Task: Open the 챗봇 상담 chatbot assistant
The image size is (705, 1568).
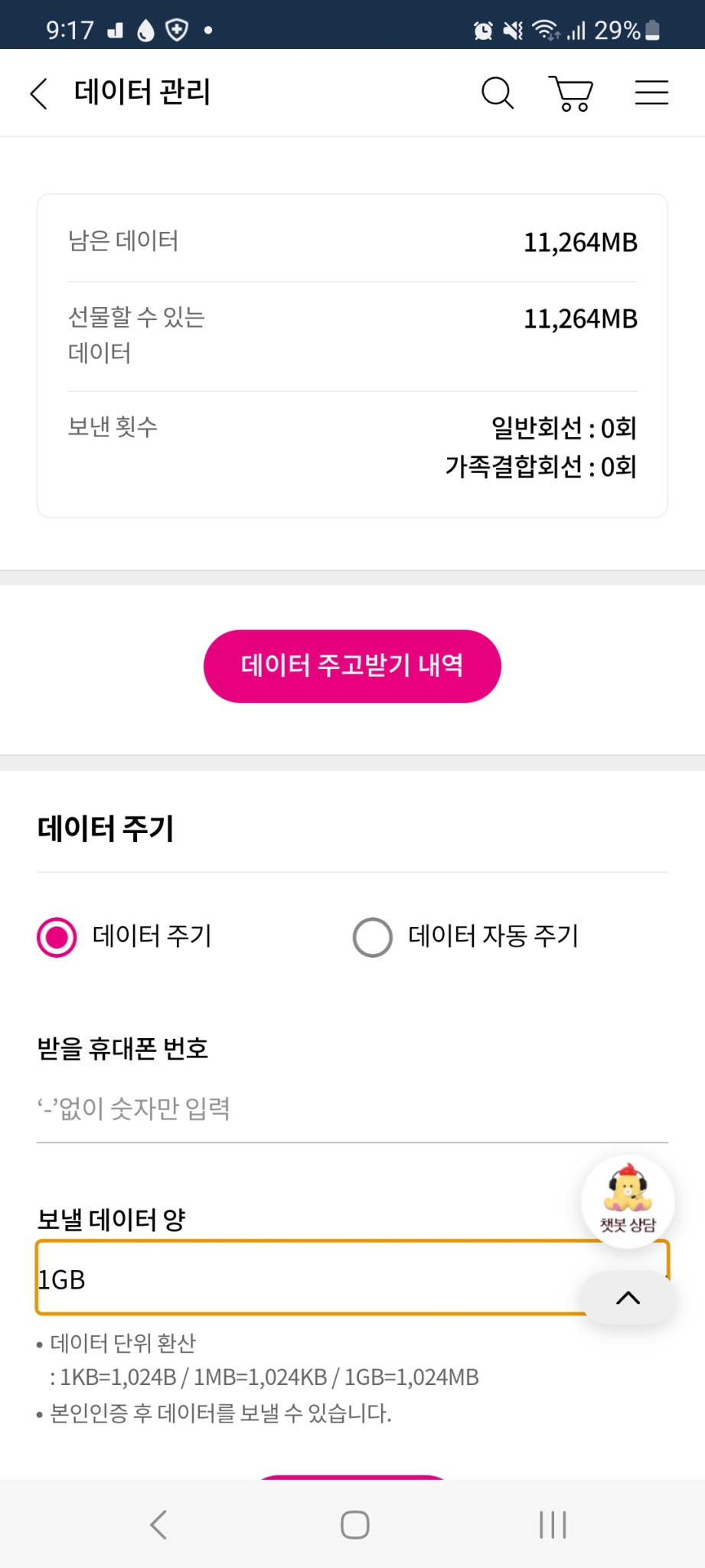Action: click(x=627, y=1200)
